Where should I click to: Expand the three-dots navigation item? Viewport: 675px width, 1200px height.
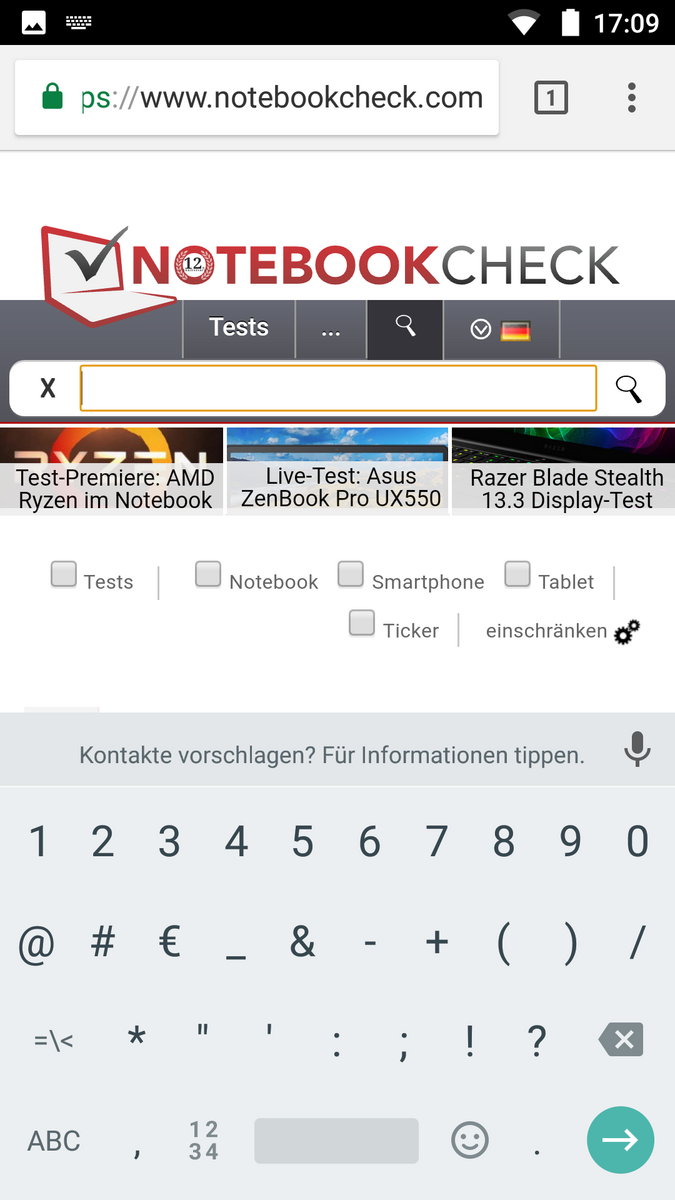pos(331,329)
